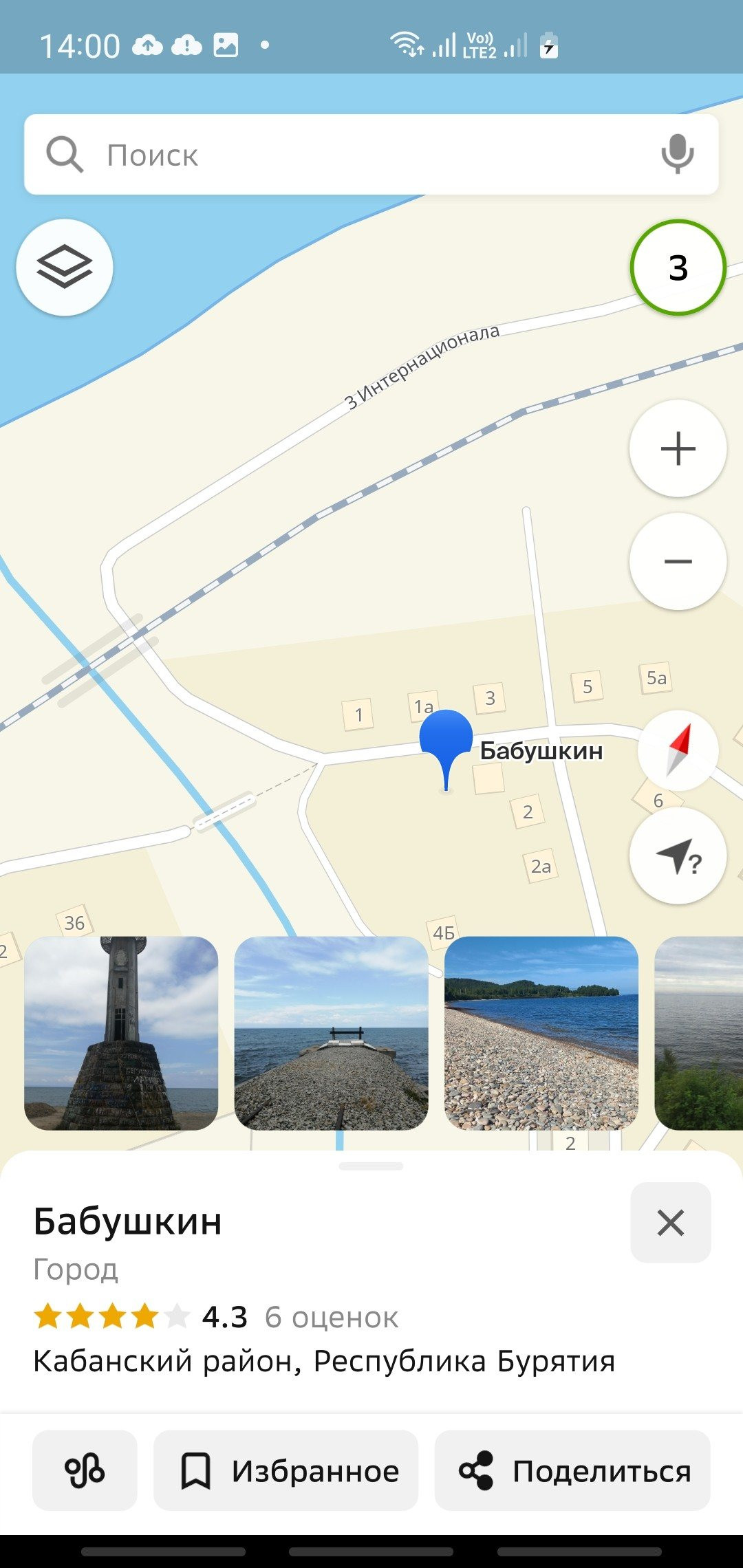Close the Бабушкин place card

pos(671,1223)
